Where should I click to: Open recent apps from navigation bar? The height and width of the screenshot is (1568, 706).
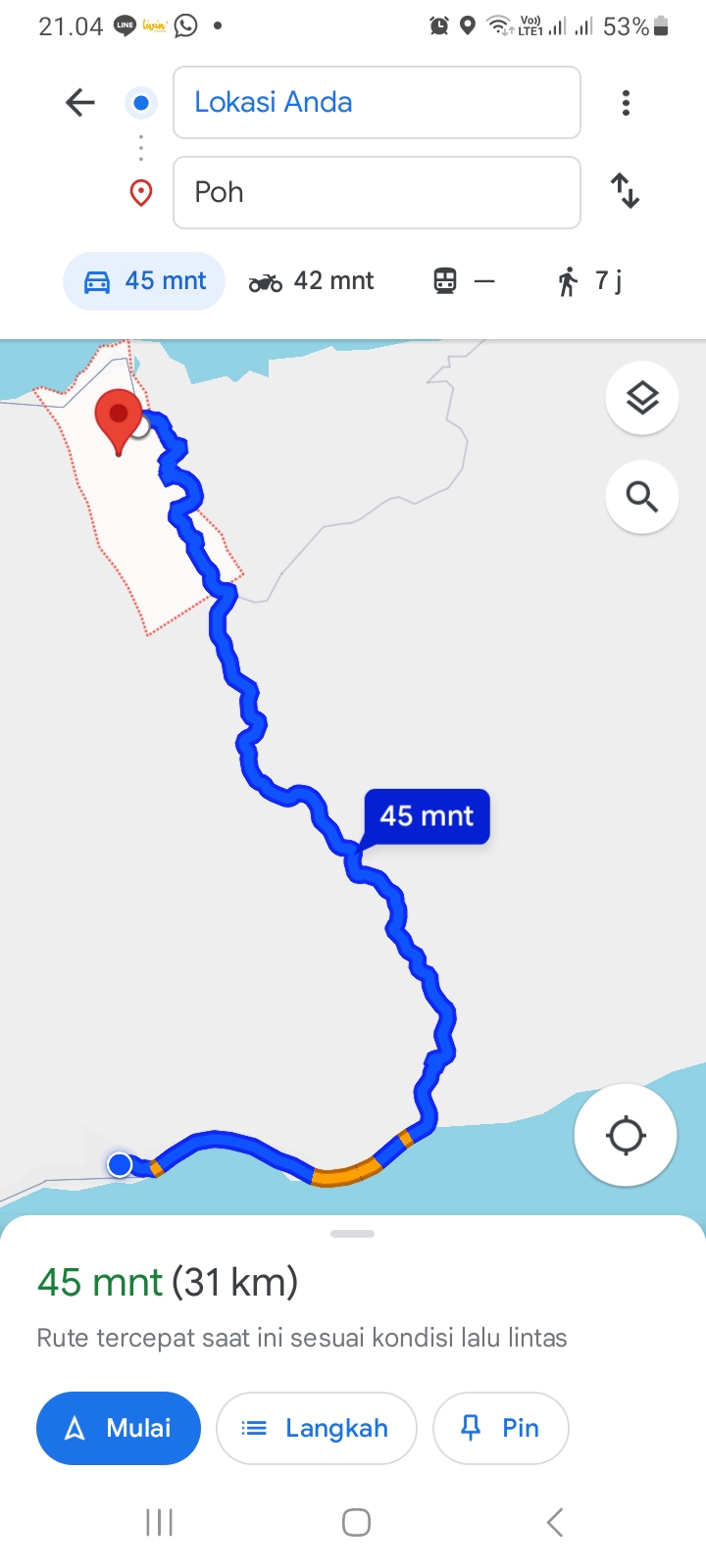(159, 1522)
